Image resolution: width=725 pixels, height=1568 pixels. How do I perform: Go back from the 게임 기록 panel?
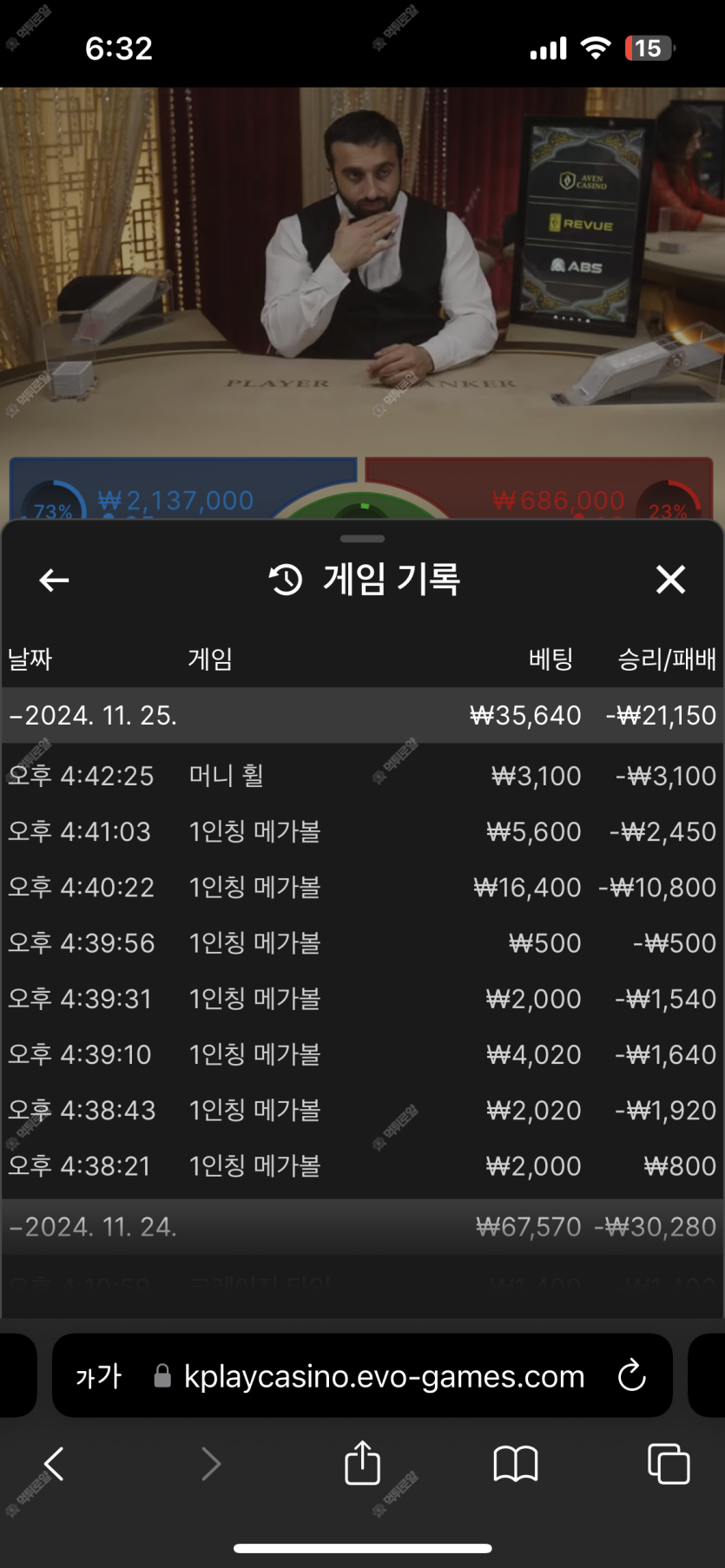[x=54, y=580]
